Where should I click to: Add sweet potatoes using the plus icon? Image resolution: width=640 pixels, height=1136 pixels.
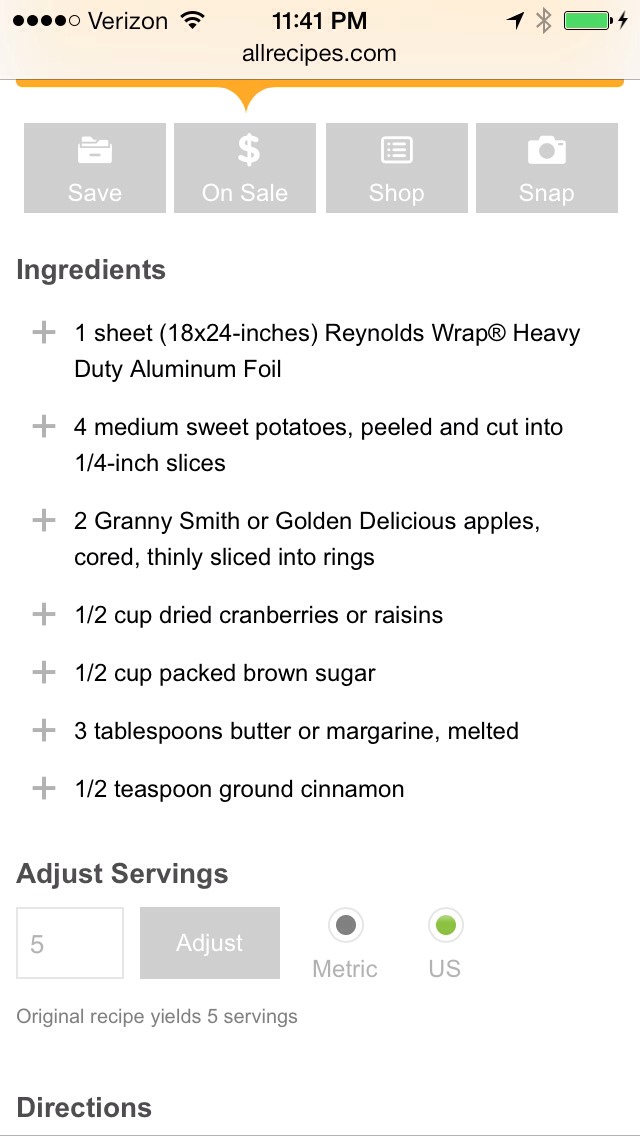point(44,427)
